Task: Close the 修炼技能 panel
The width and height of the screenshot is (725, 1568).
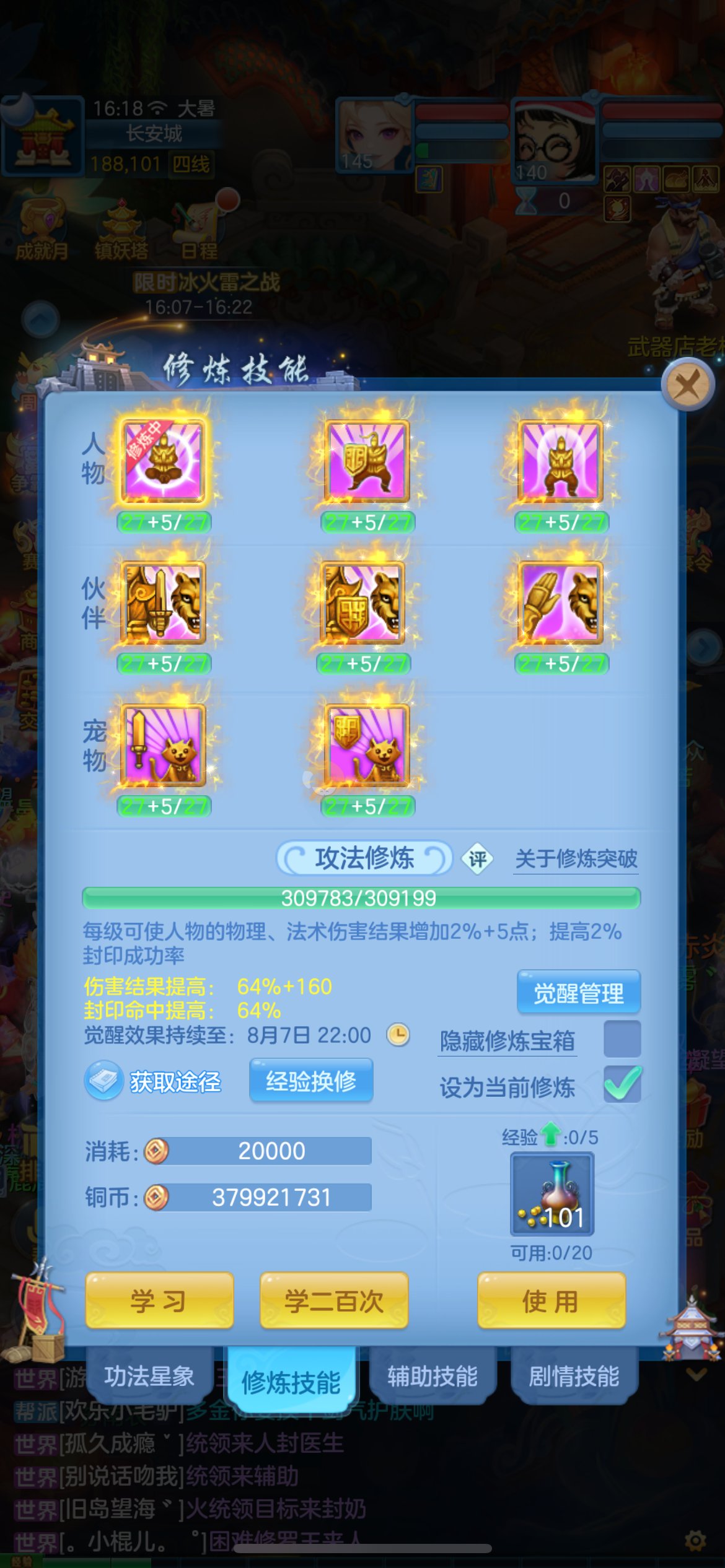Action: pyautogui.click(x=687, y=386)
